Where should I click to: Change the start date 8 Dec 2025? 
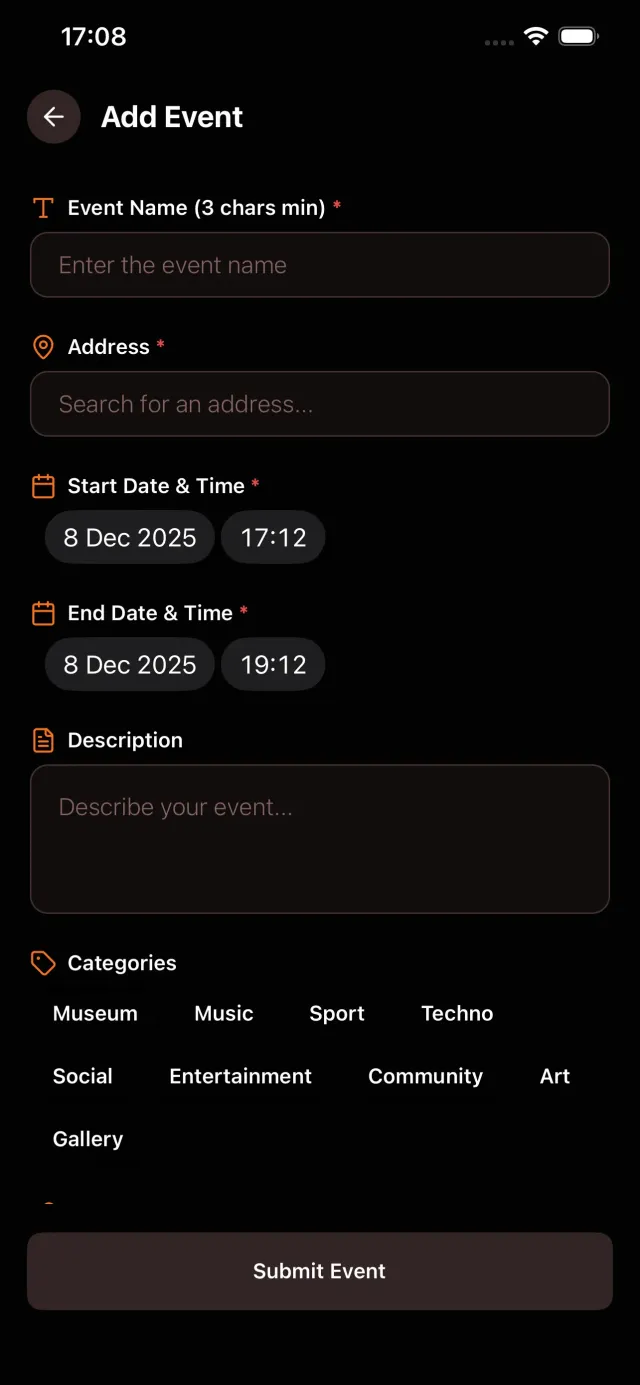point(130,538)
